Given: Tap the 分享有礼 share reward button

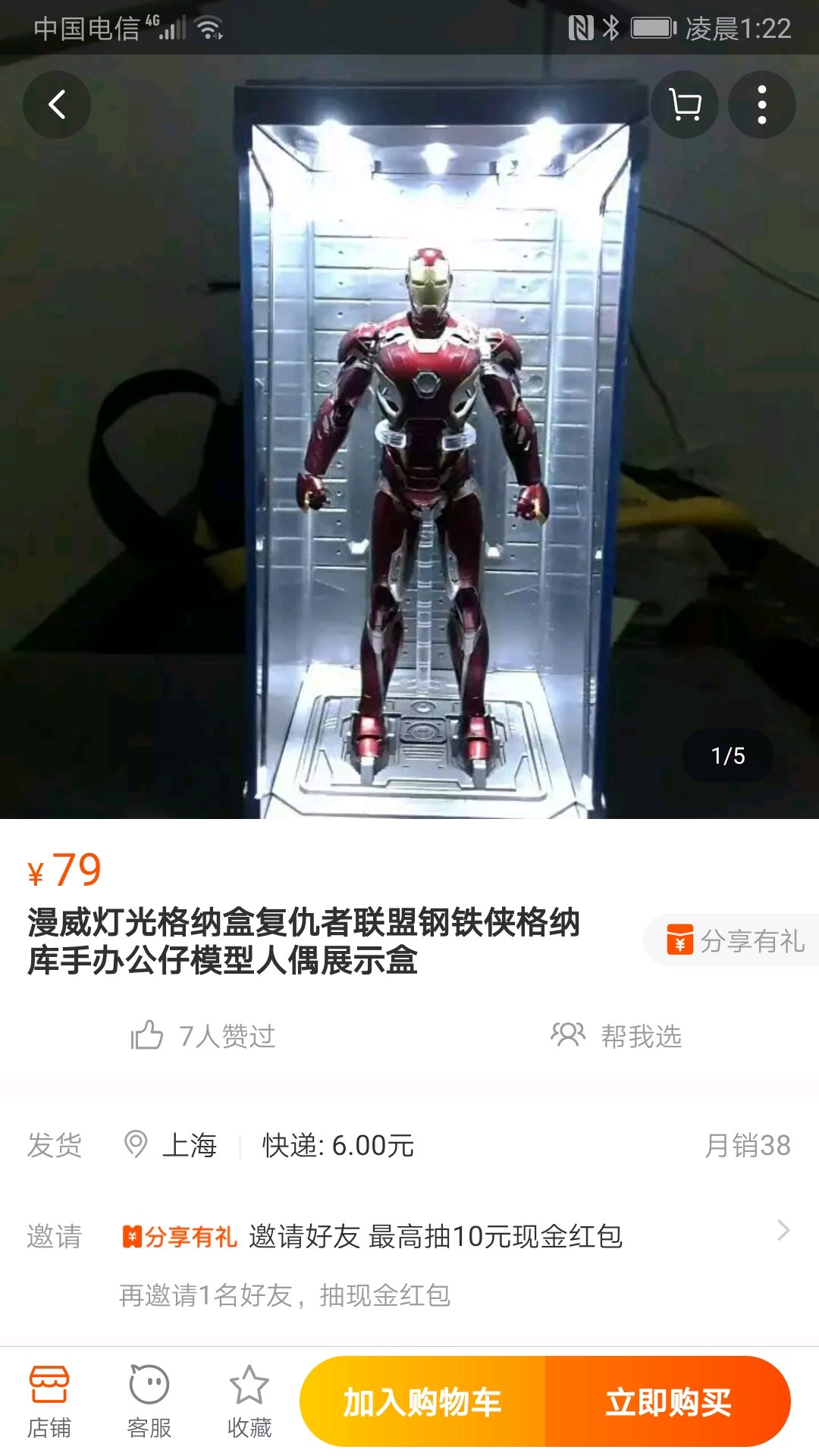Looking at the screenshot, I should click(732, 940).
